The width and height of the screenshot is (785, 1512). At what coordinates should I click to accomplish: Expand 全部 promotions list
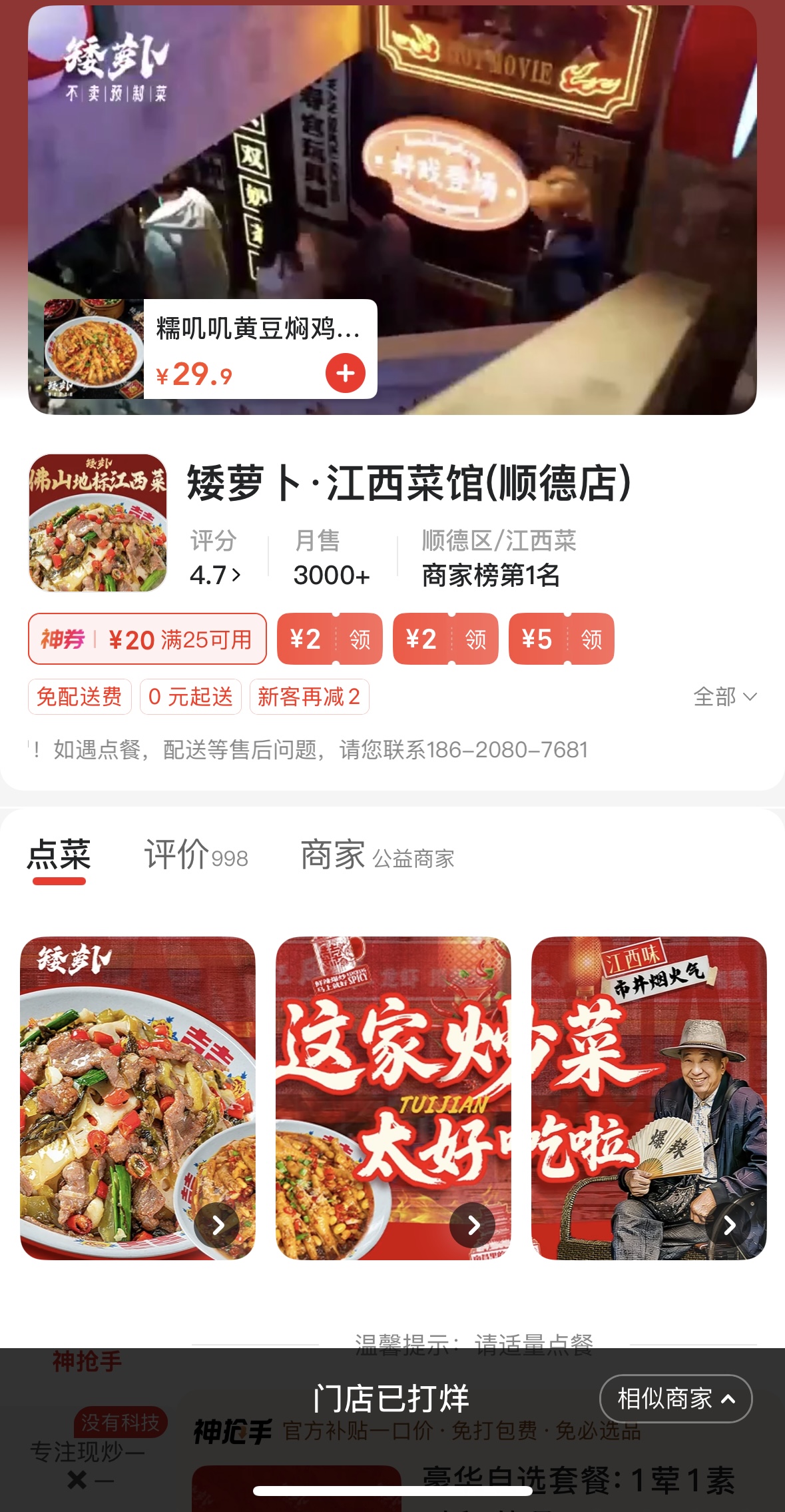[x=724, y=697]
